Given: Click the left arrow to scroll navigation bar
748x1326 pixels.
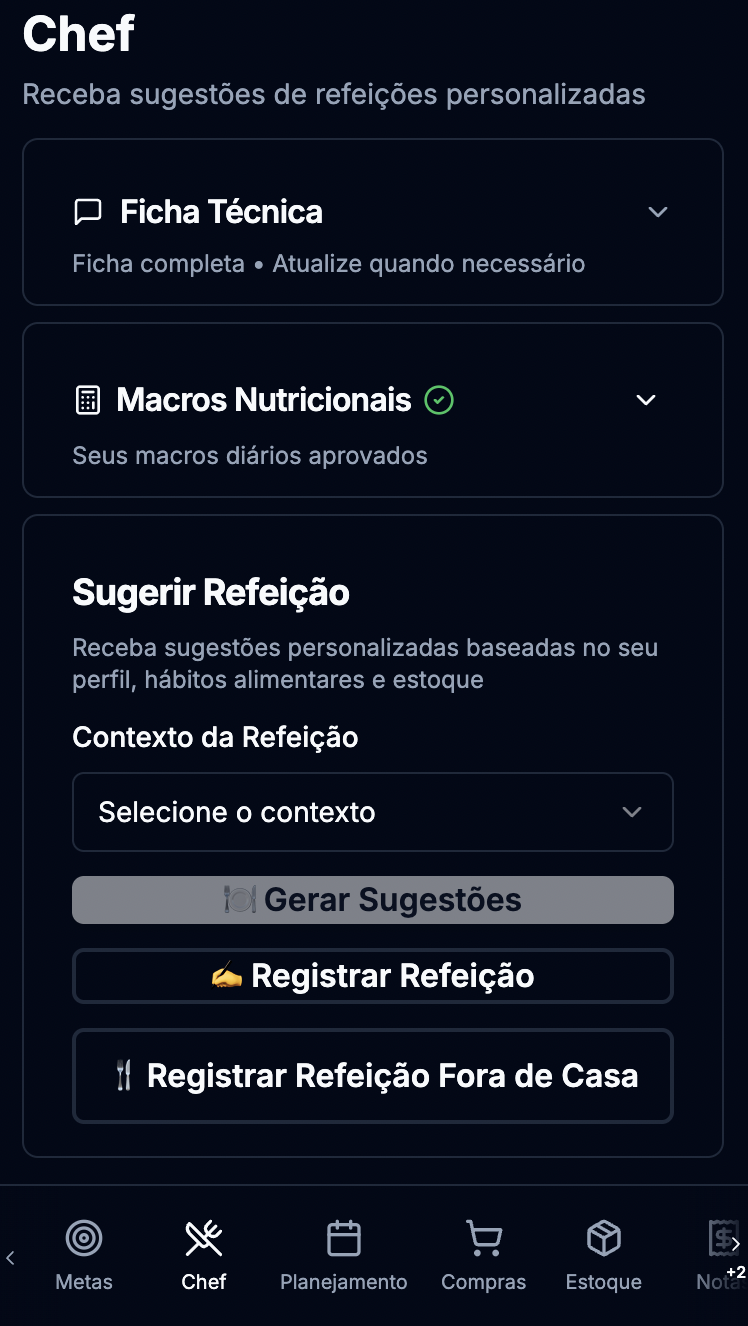Looking at the screenshot, I should click(10, 1256).
